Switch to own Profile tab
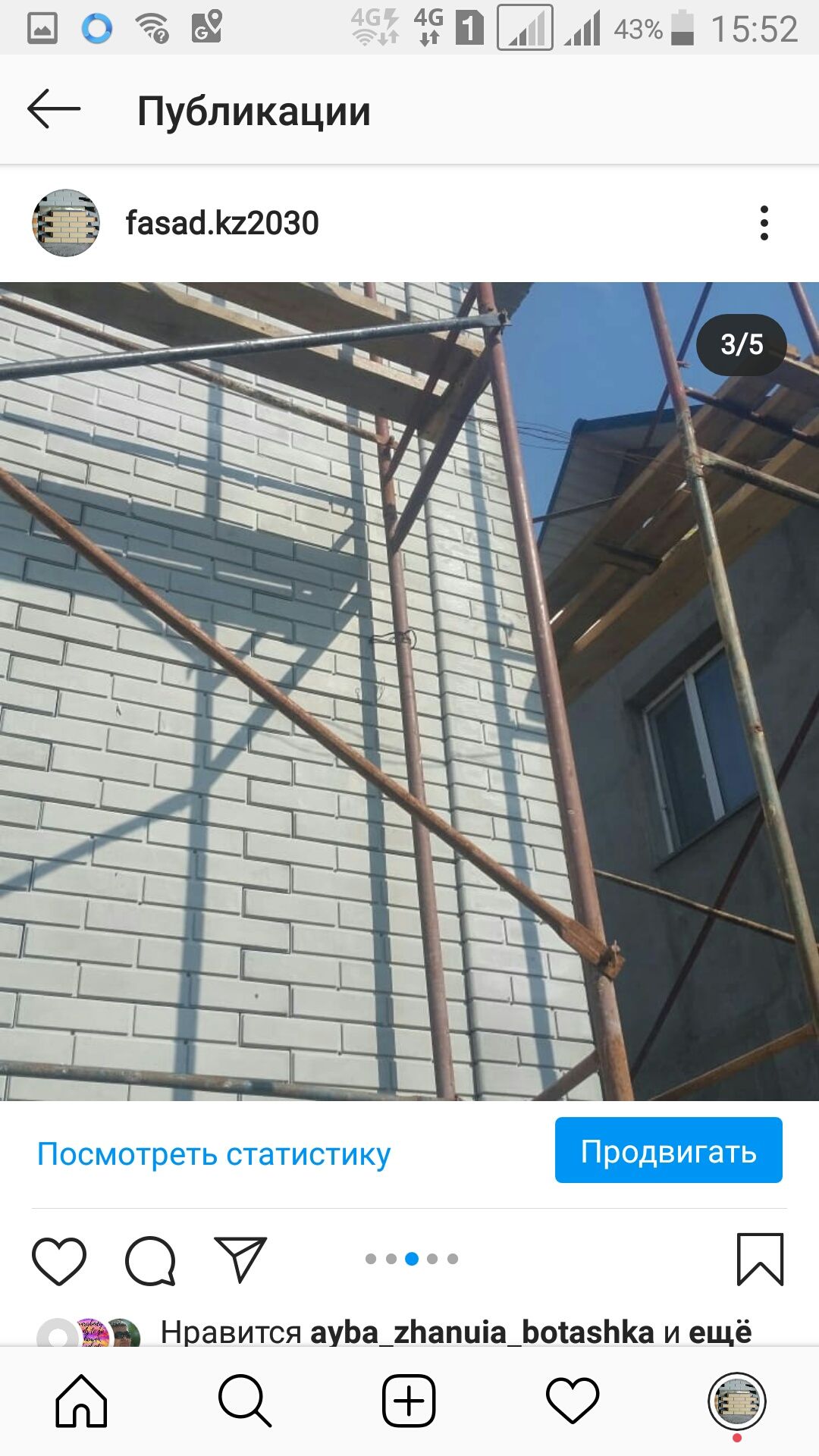Viewport: 819px width, 1456px height. coord(736,1401)
